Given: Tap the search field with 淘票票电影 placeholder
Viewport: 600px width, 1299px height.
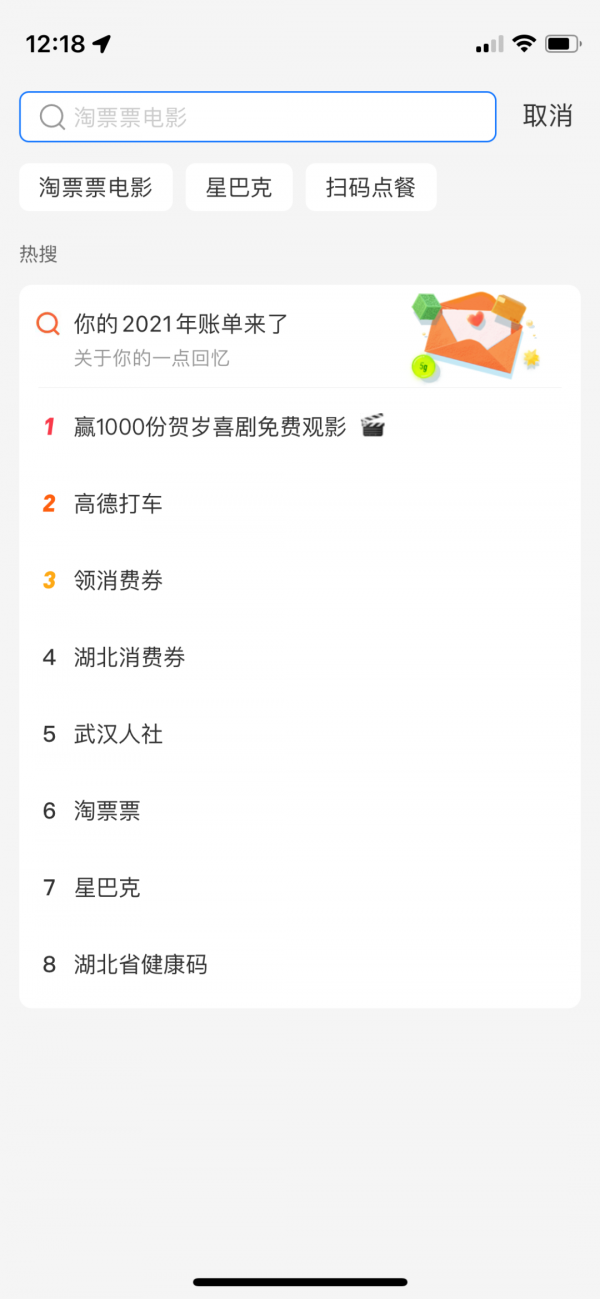Looking at the screenshot, I should (x=258, y=117).
